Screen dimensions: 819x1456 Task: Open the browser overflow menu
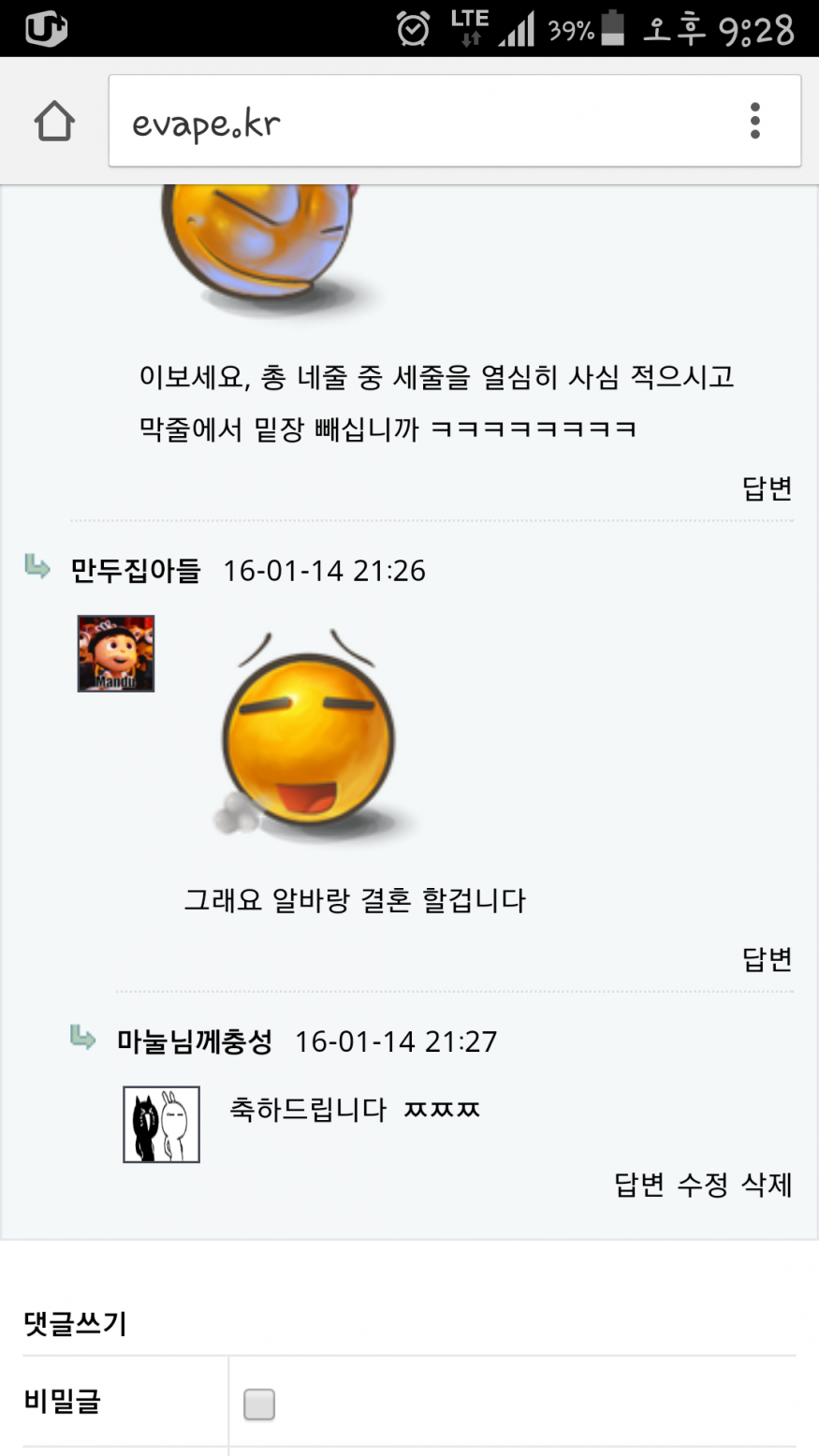pos(754,121)
